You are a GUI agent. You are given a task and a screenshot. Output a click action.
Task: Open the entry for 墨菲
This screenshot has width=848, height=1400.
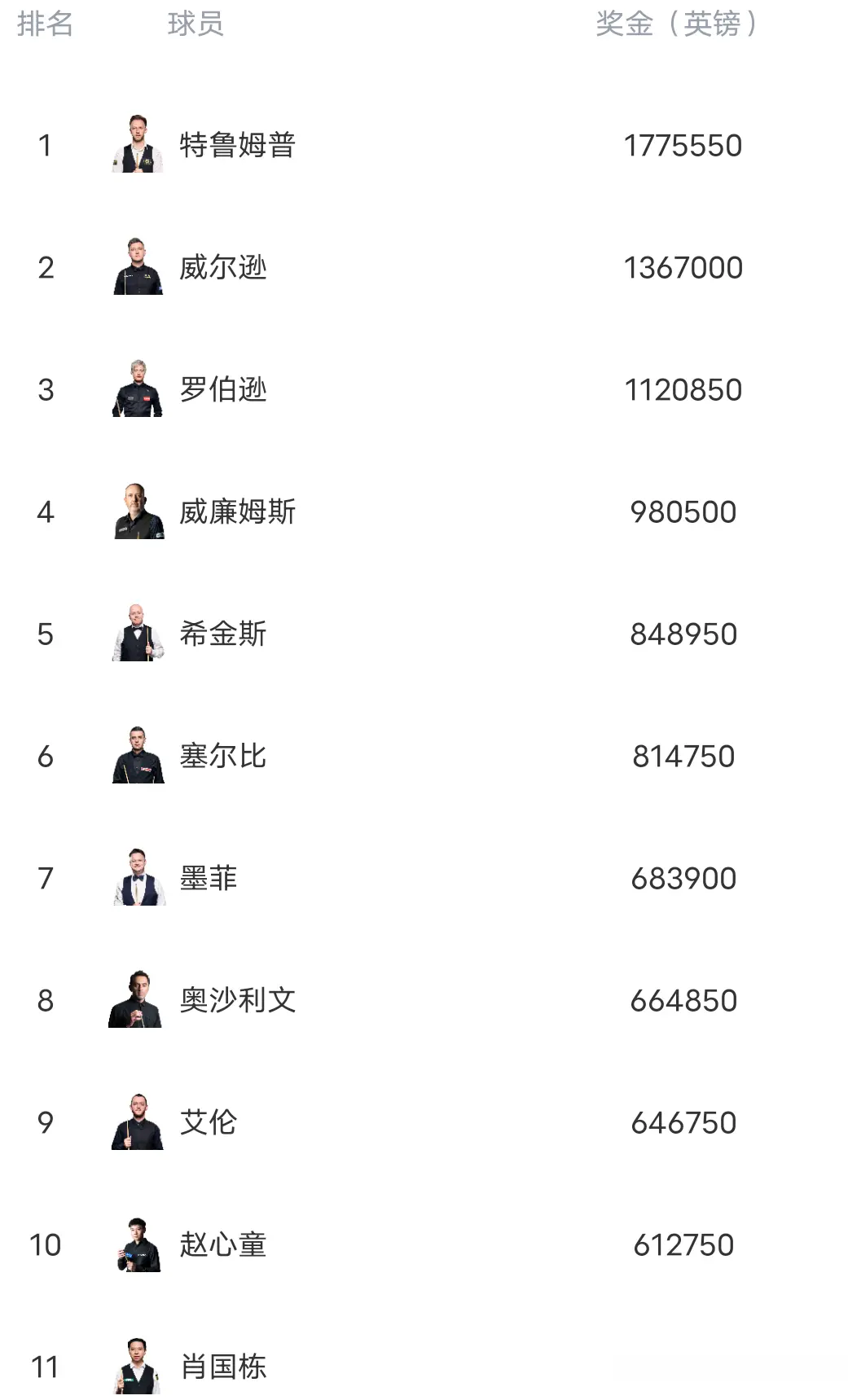coord(209,879)
